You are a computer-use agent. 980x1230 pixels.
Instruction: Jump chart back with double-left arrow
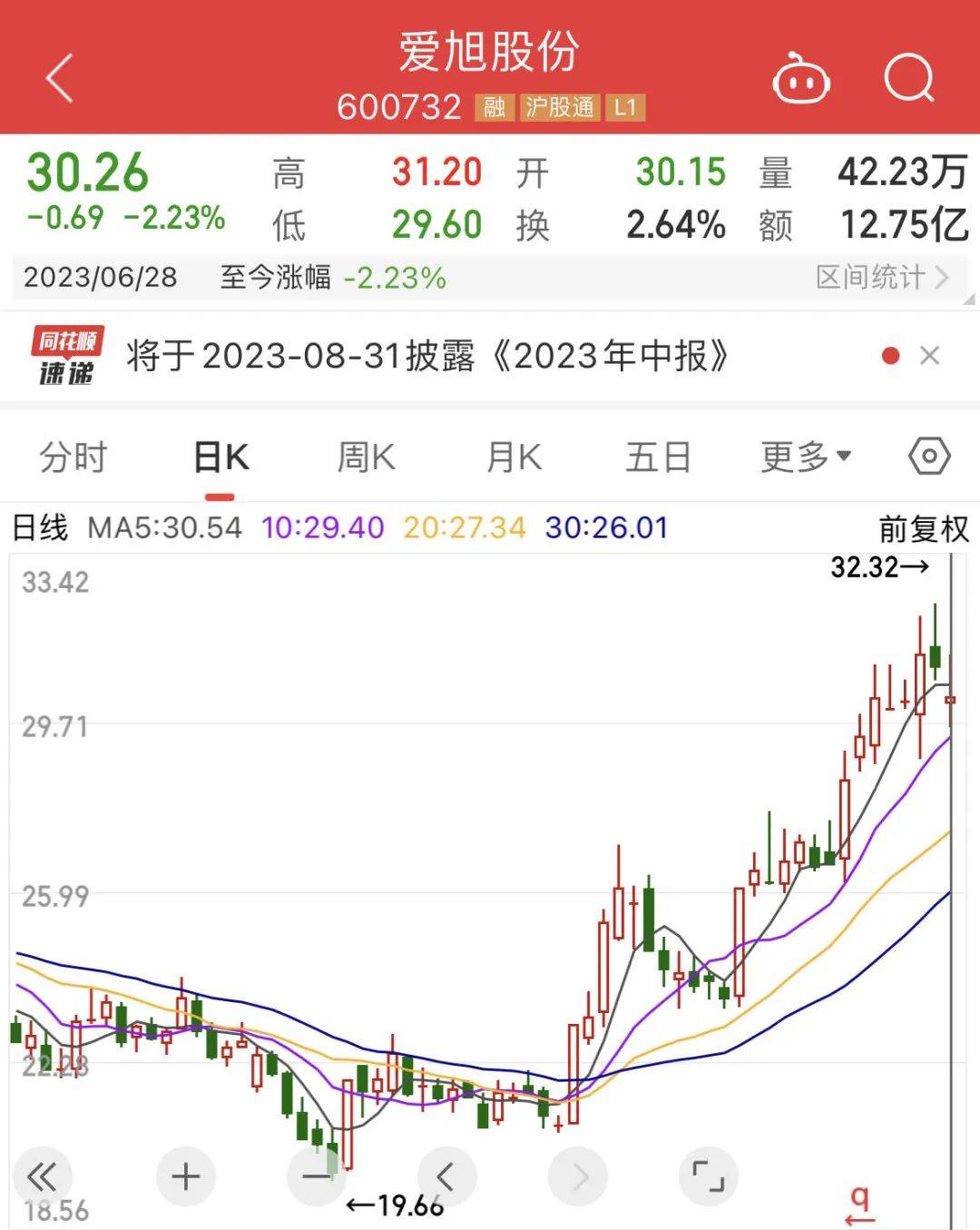[42, 1176]
